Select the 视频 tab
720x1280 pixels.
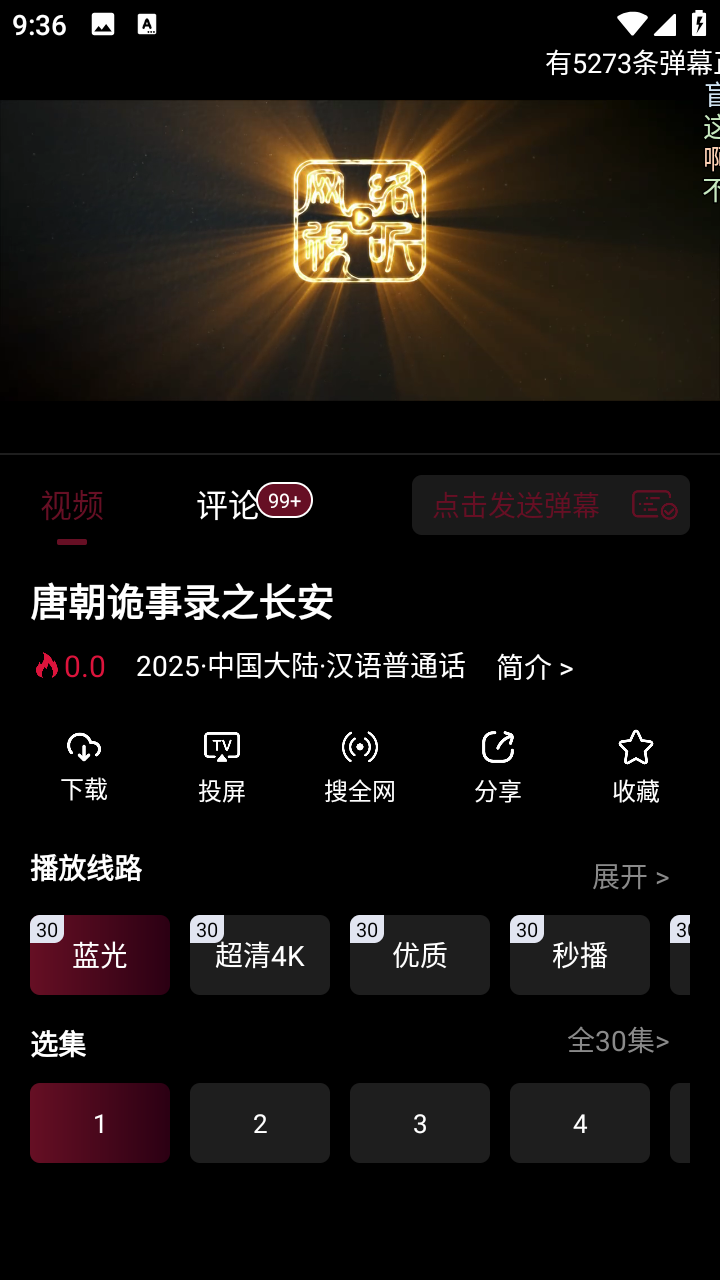tap(71, 506)
